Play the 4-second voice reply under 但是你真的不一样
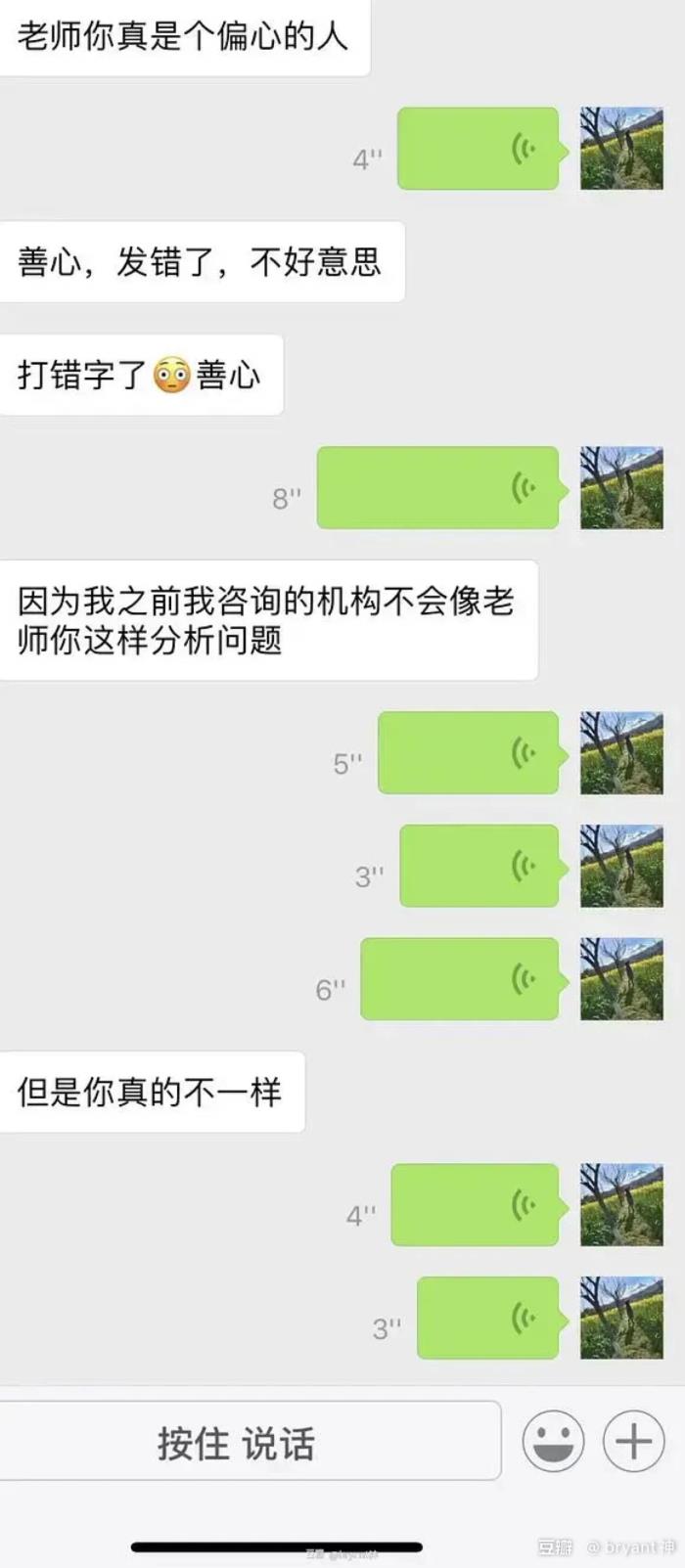Viewport: 685px width, 1568px height. [x=476, y=1205]
